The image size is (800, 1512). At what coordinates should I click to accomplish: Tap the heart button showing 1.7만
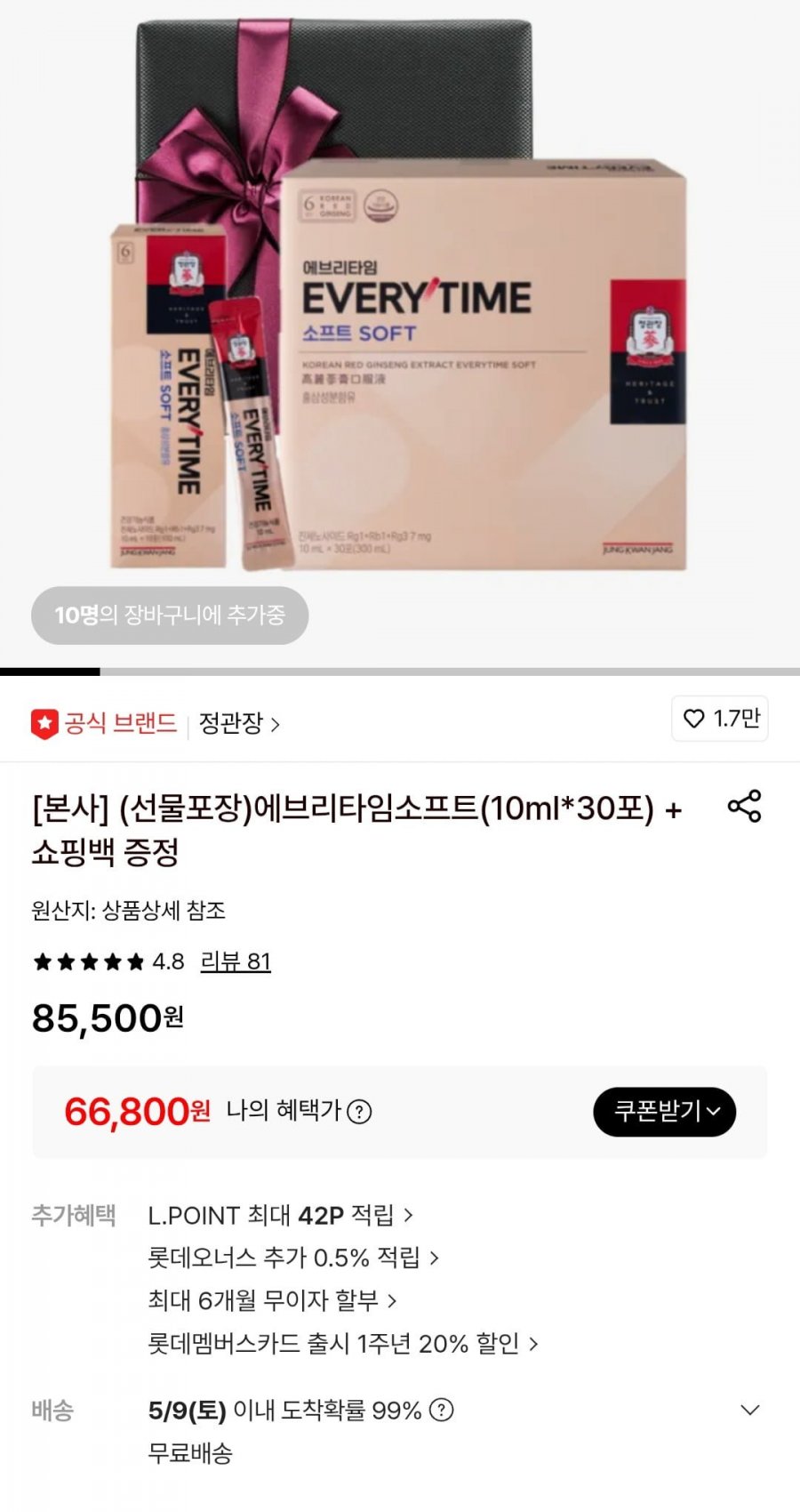720,719
